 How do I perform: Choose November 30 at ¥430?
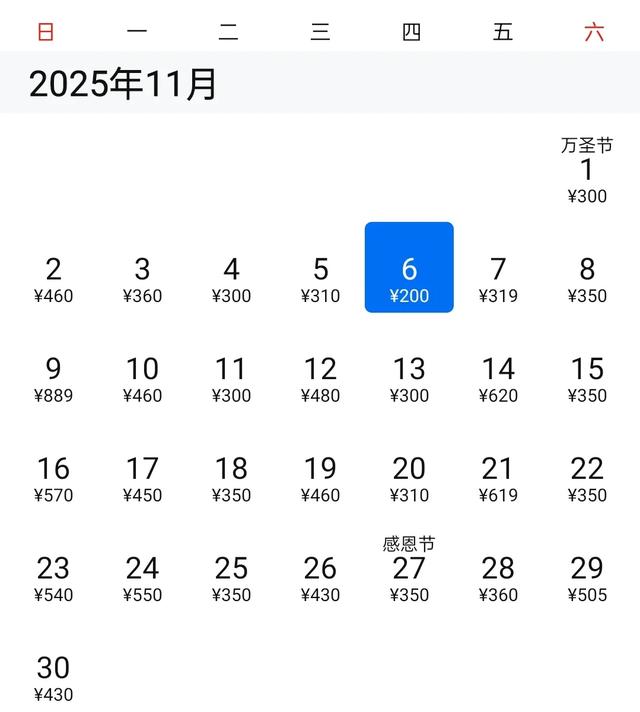(53, 677)
